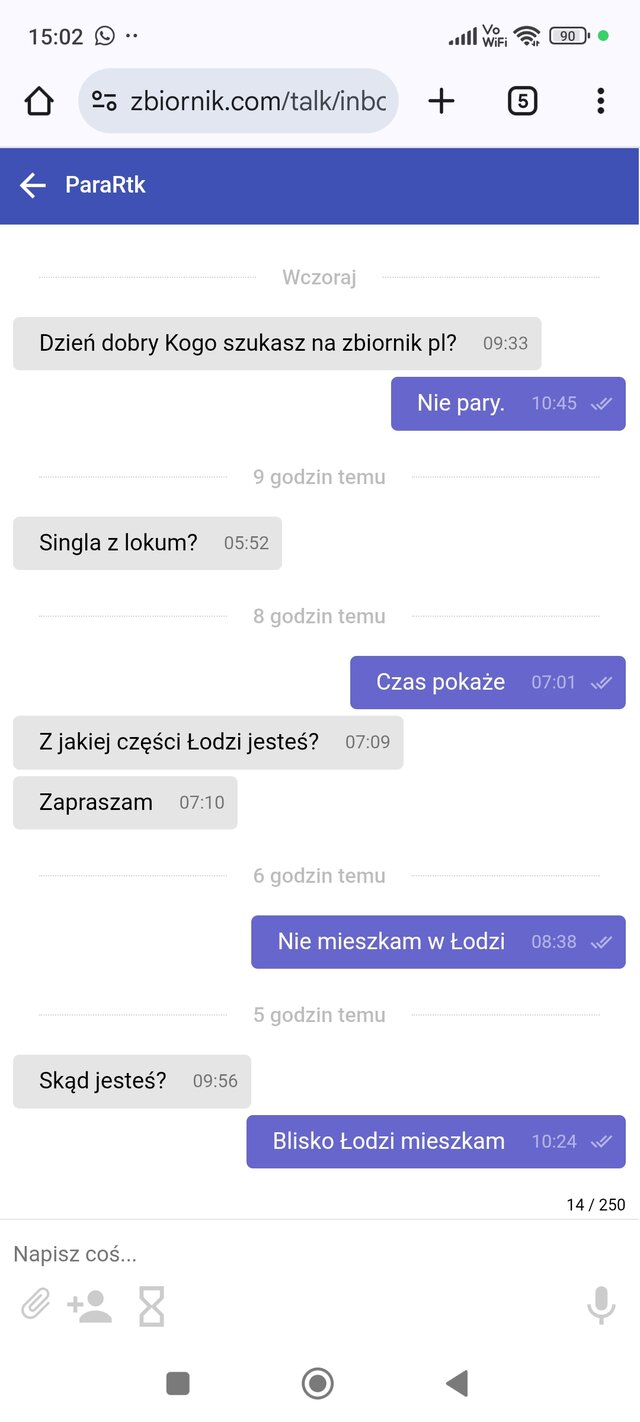Open the browser overflow menu

coord(600,101)
